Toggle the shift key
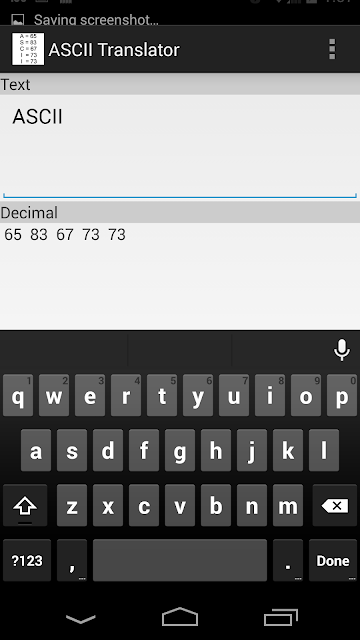Viewport: 360px width, 640px height. click(25, 506)
